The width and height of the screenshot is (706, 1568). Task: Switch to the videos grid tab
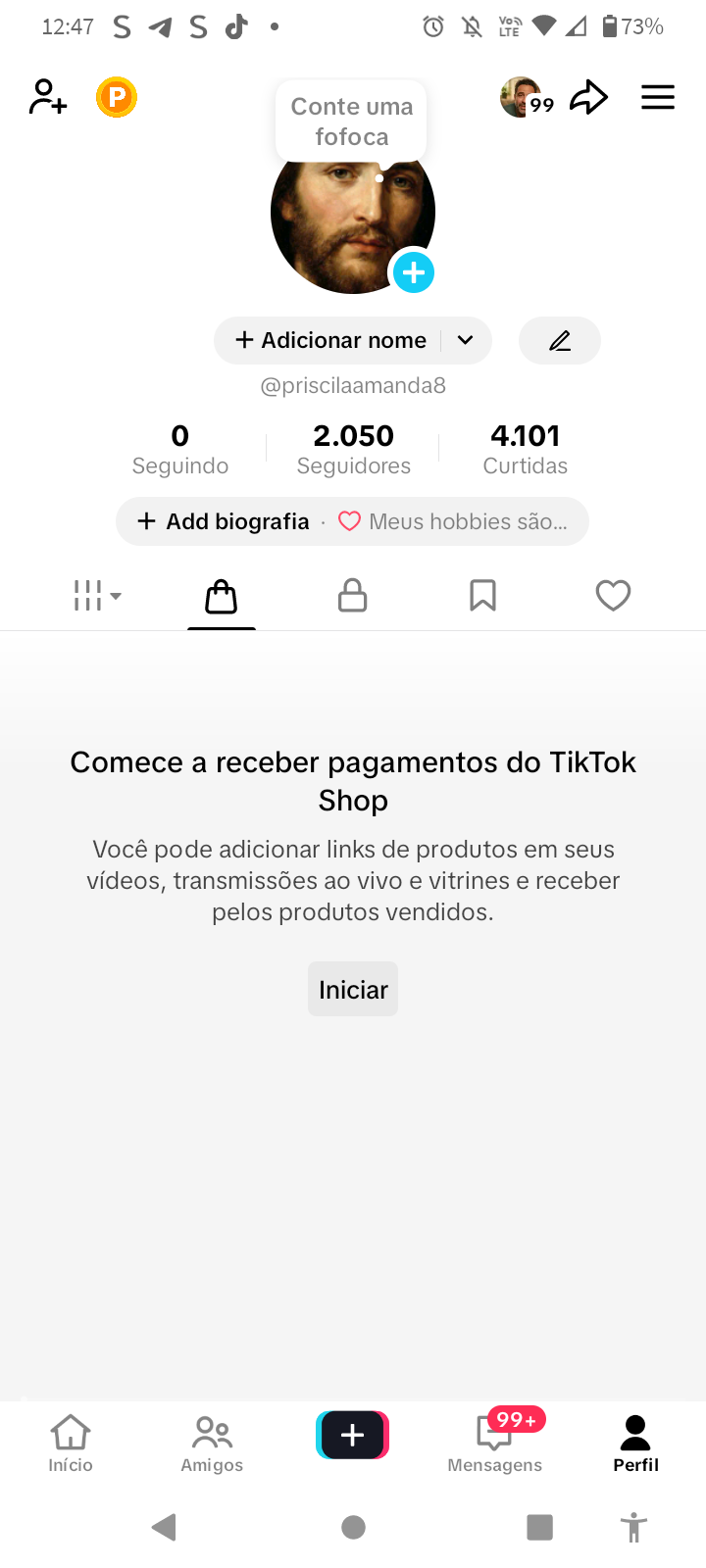(x=96, y=595)
